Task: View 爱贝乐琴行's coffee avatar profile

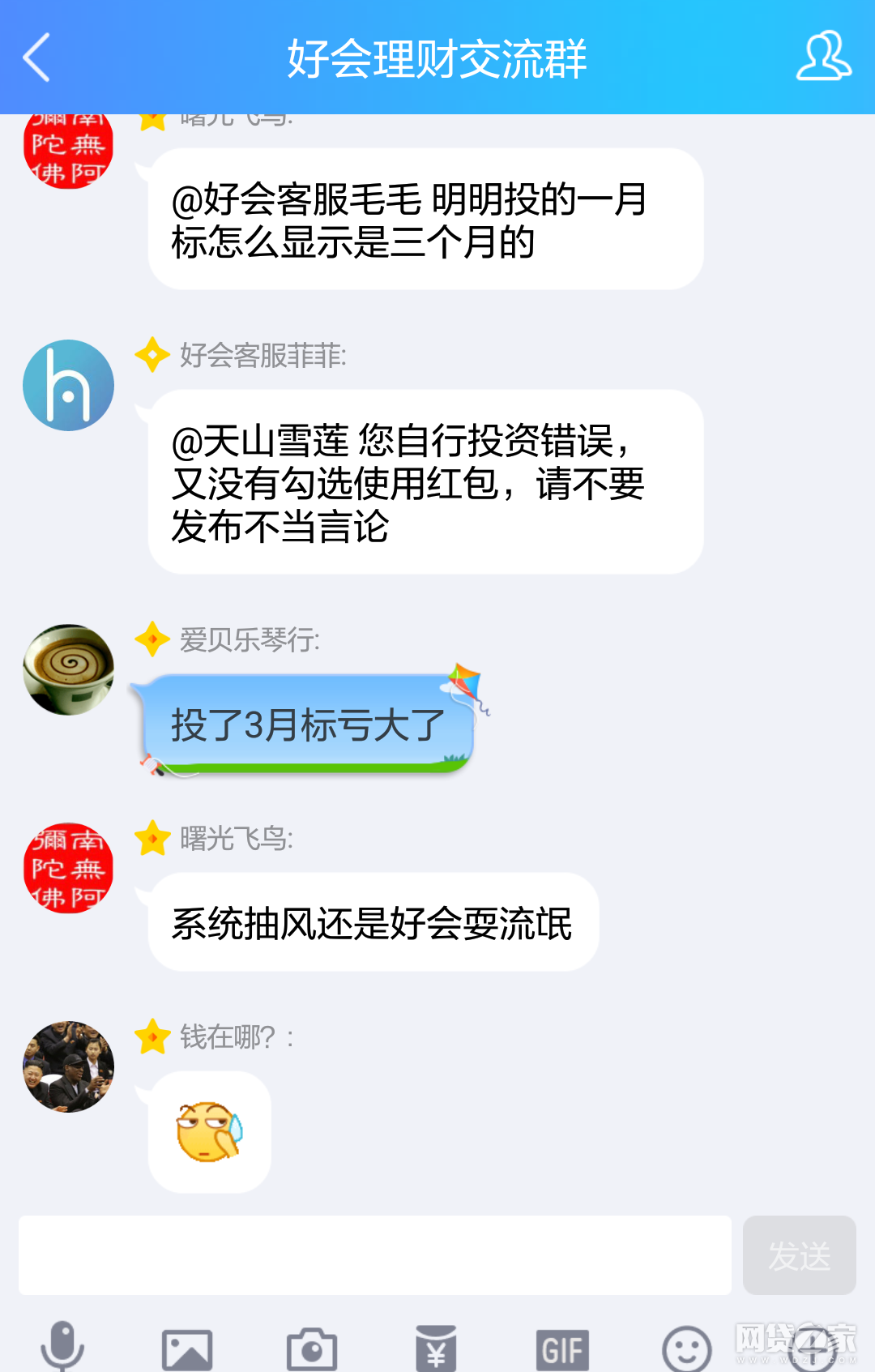Action: [68, 669]
